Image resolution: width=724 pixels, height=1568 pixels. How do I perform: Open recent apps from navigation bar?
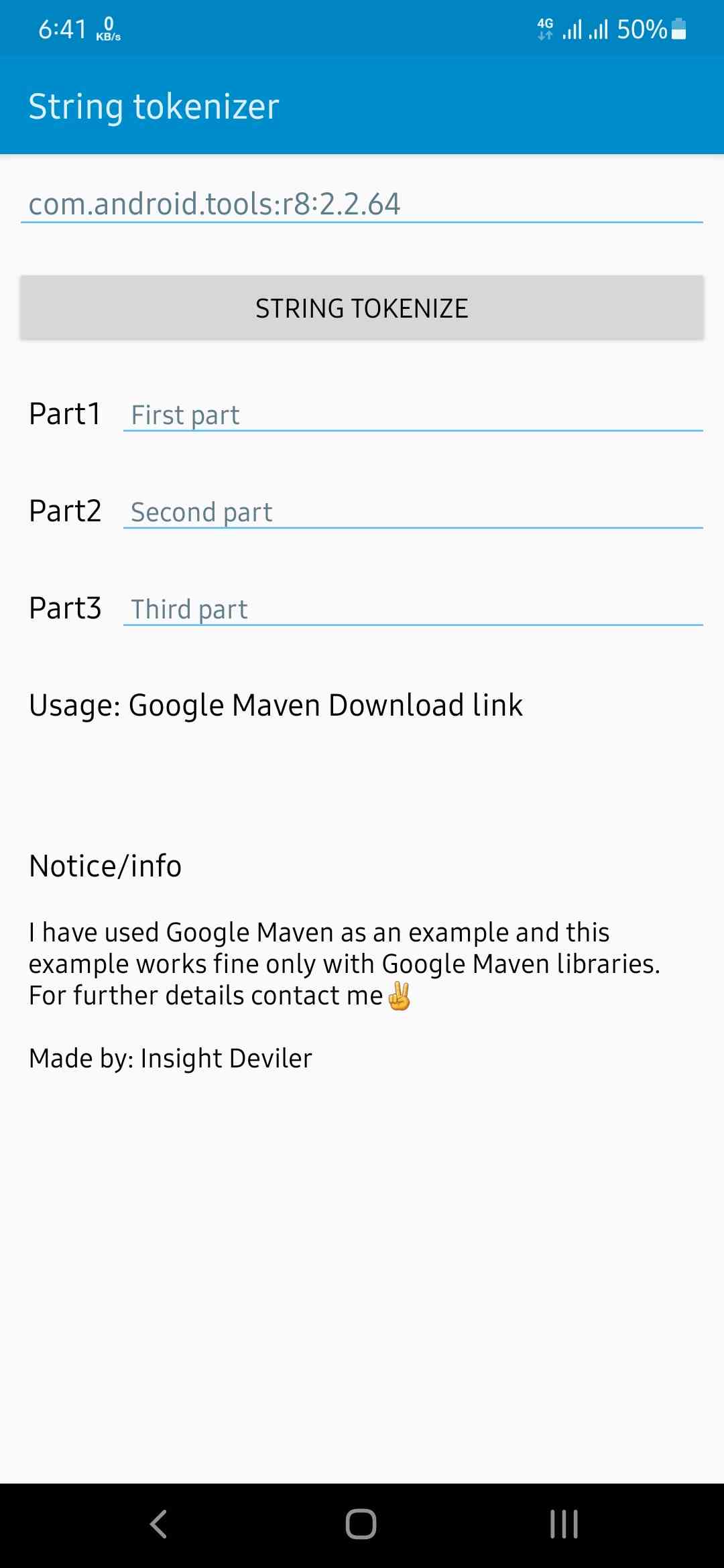564,1524
